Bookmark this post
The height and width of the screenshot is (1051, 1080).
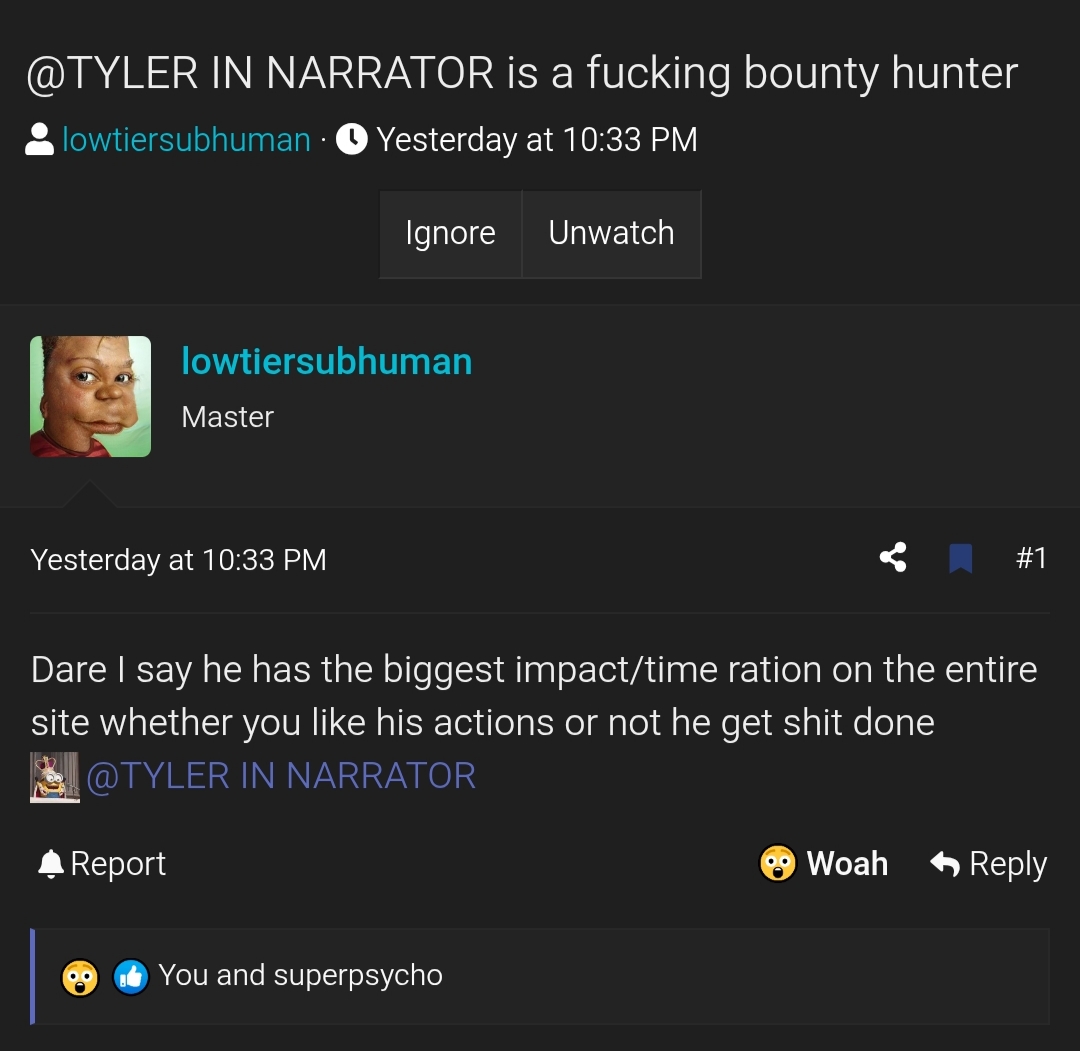[960, 558]
